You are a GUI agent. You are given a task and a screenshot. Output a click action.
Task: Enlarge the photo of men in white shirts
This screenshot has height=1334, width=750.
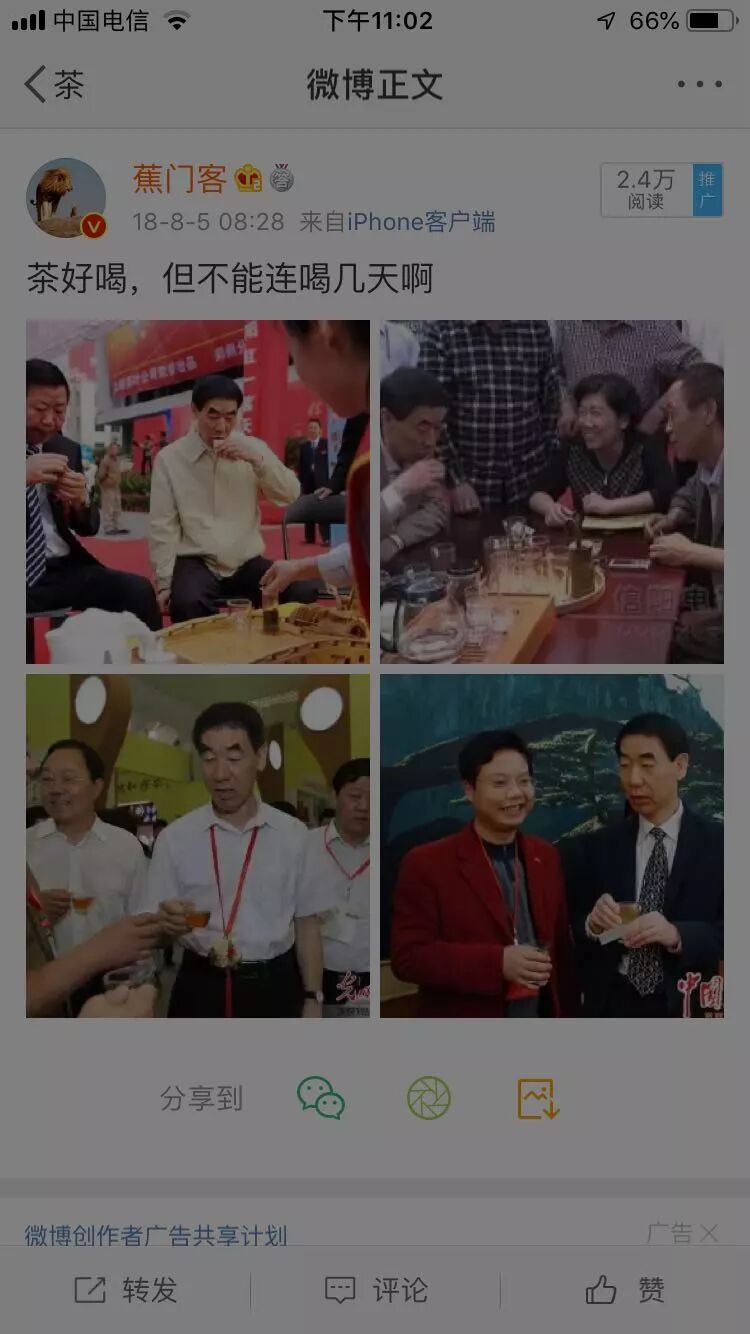click(198, 846)
